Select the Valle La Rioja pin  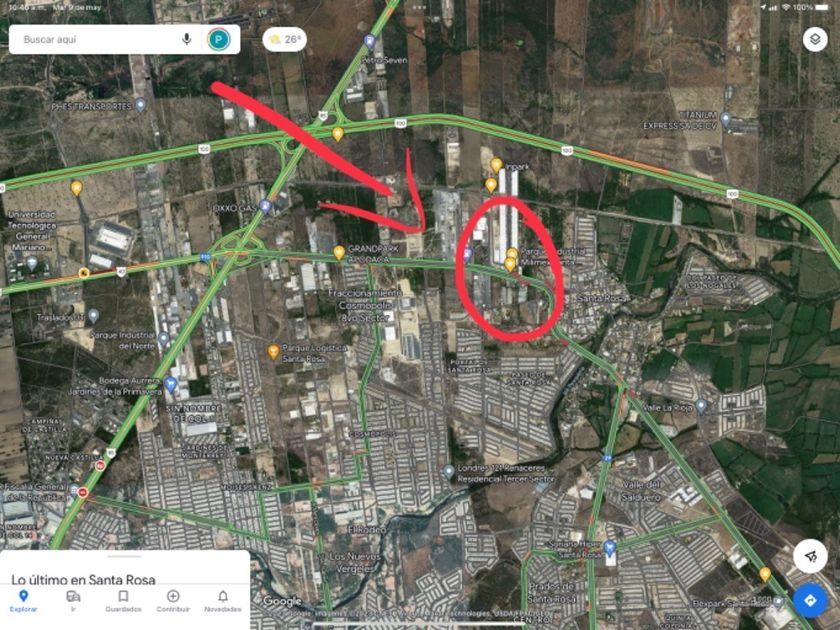pos(701,406)
